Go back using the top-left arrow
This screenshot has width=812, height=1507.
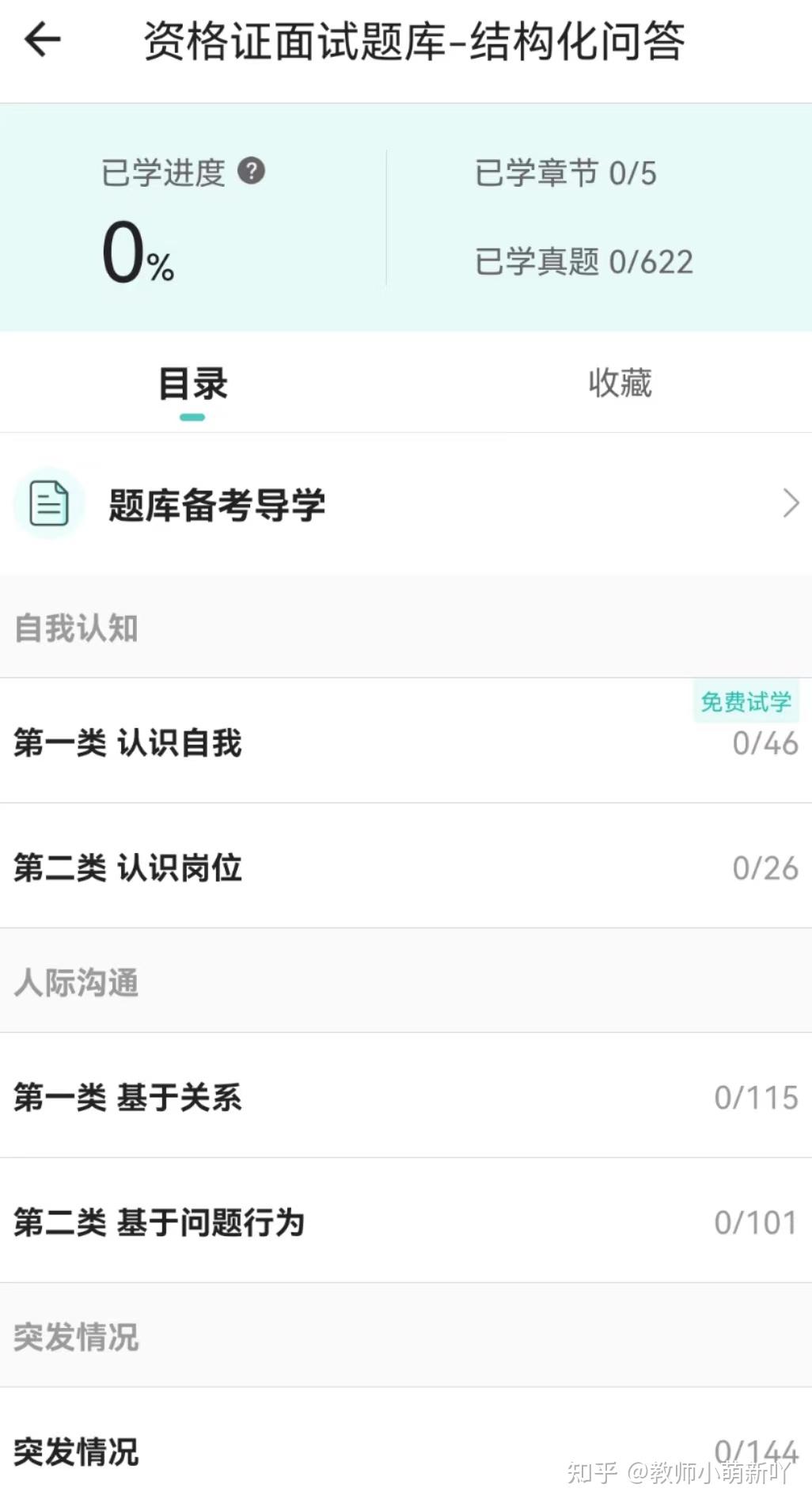pyautogui.click(x=43, y=40)
